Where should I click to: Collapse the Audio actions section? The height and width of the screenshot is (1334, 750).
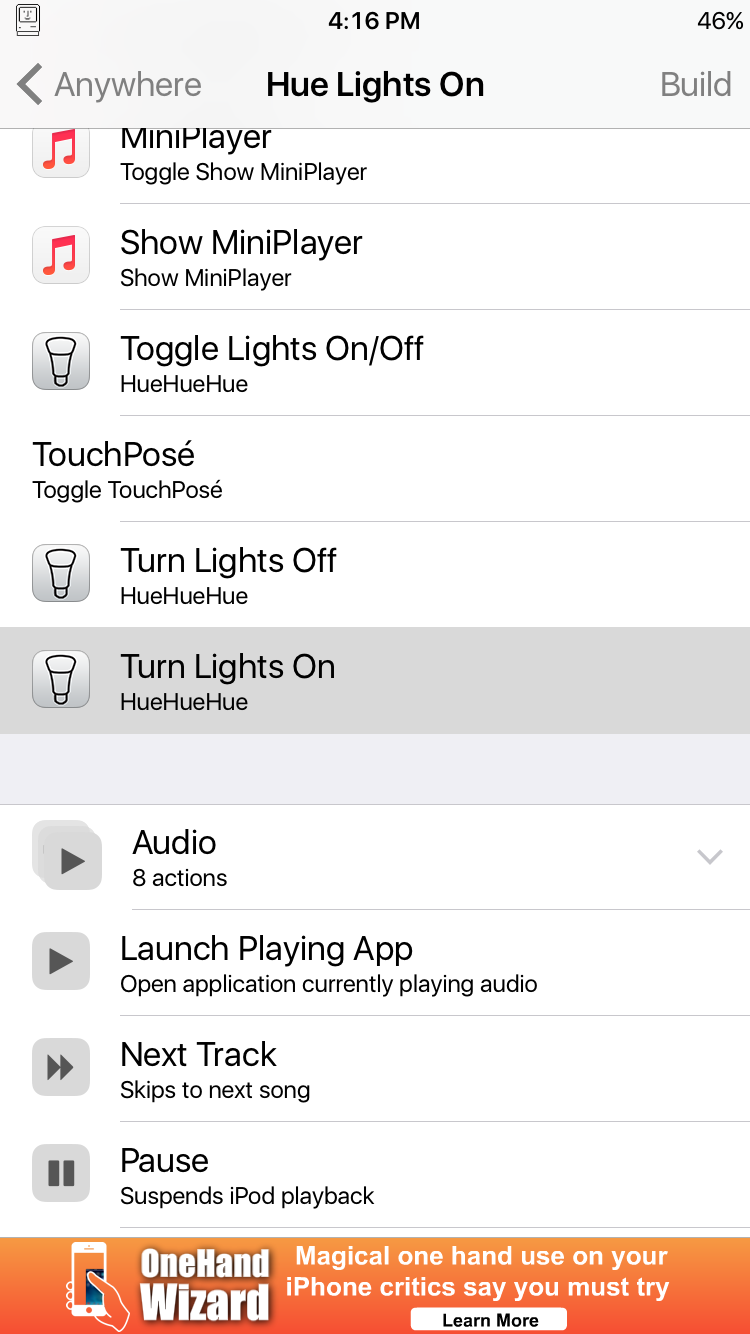point(375,857)
